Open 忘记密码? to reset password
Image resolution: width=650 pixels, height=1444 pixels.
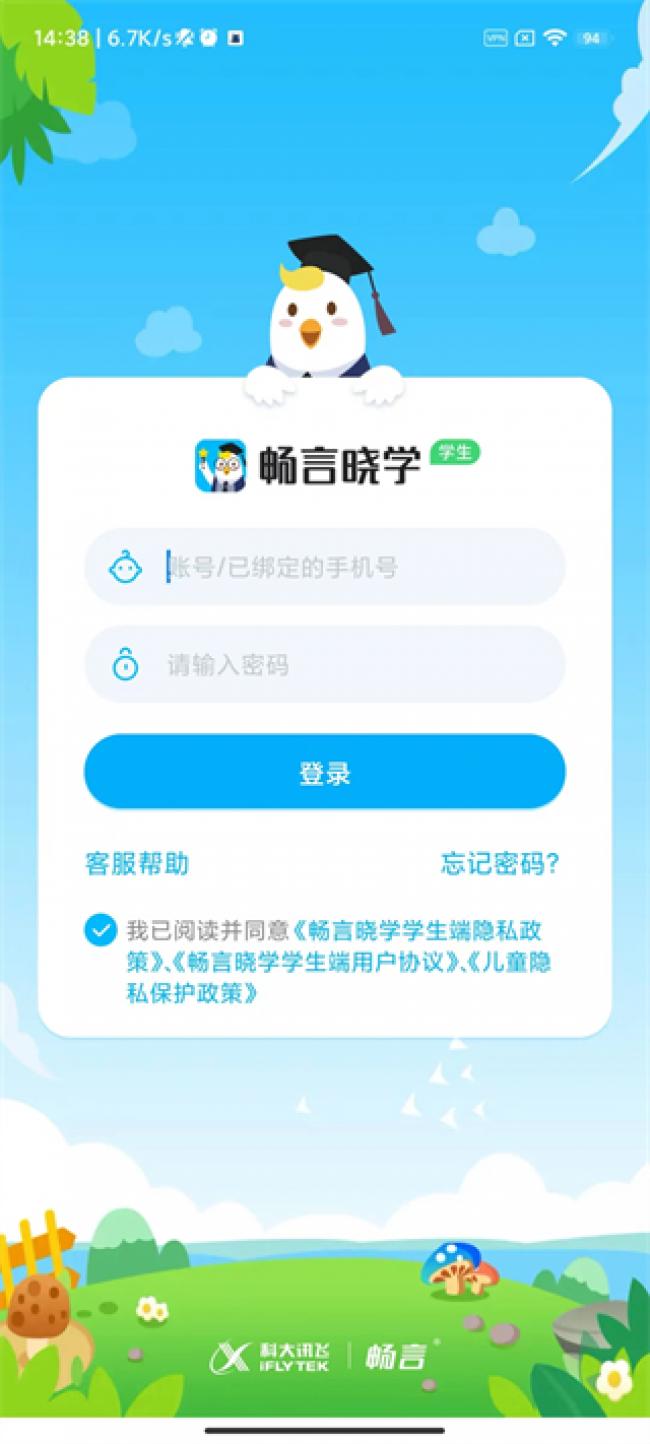pos(500,863)
